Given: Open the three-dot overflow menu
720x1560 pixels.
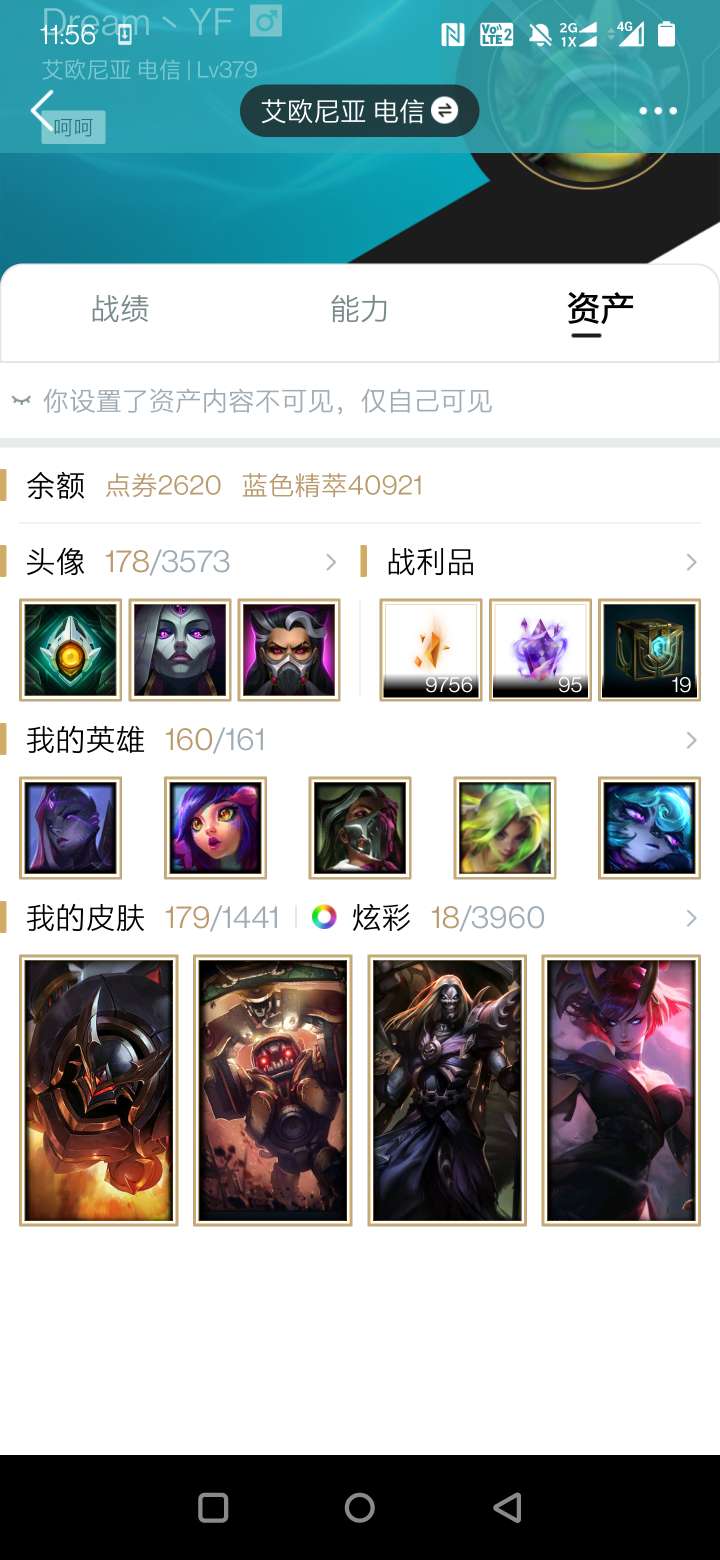Looking at the screenshot, I should (658, 111).
